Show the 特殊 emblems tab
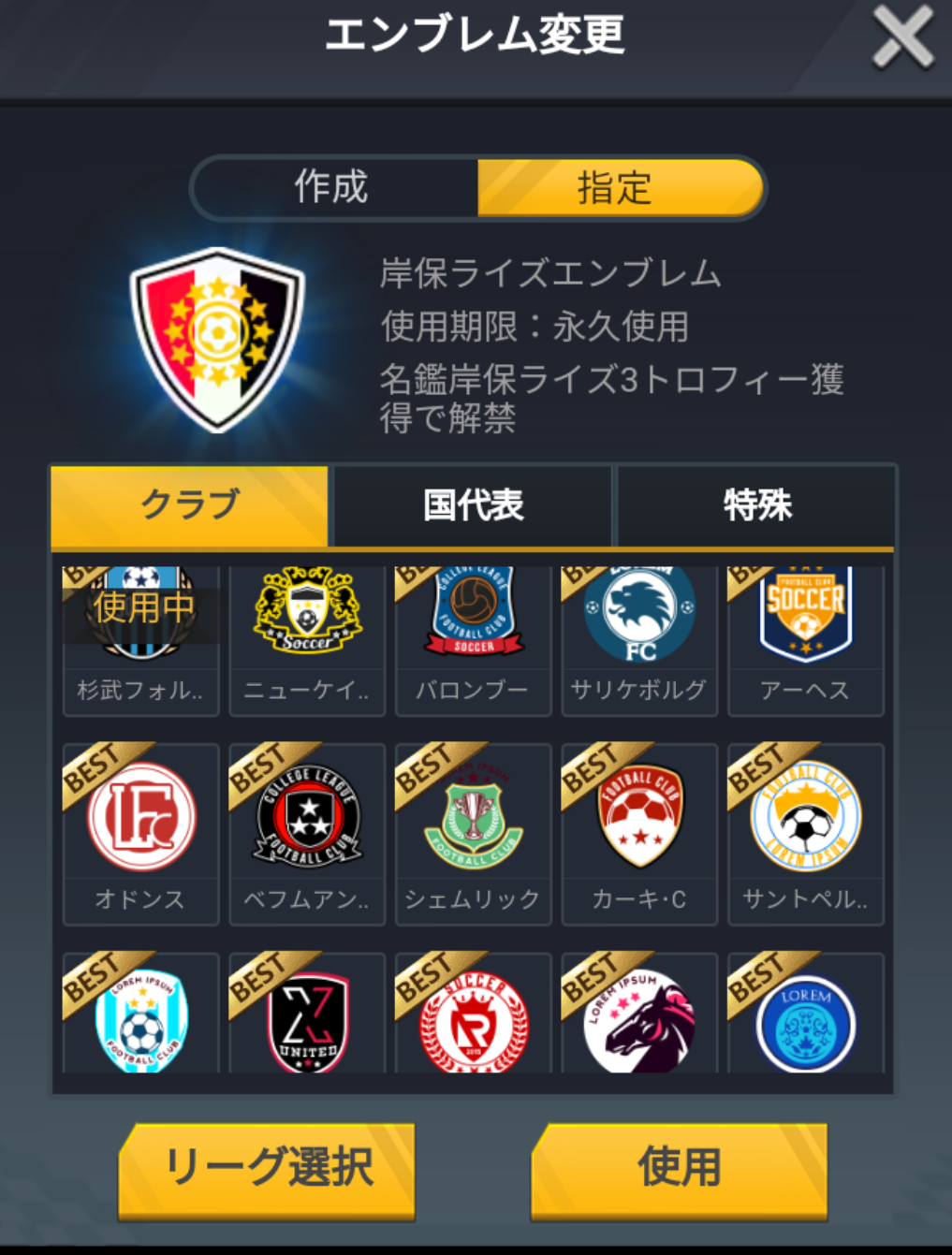 756,505
